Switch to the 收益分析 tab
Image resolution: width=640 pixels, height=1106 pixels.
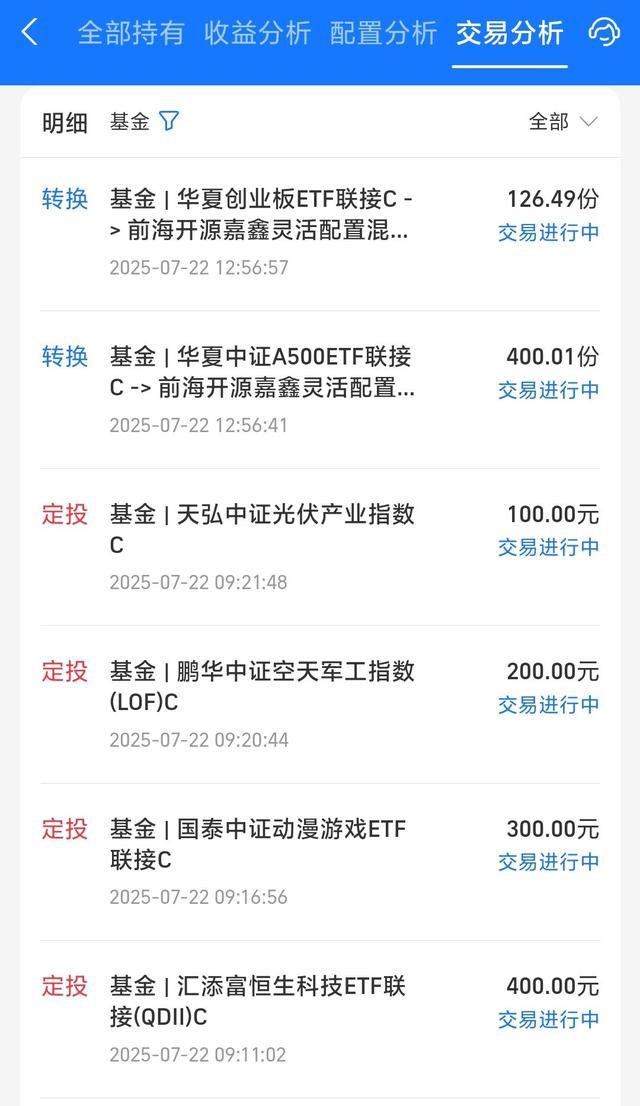(x=258, y=33)
